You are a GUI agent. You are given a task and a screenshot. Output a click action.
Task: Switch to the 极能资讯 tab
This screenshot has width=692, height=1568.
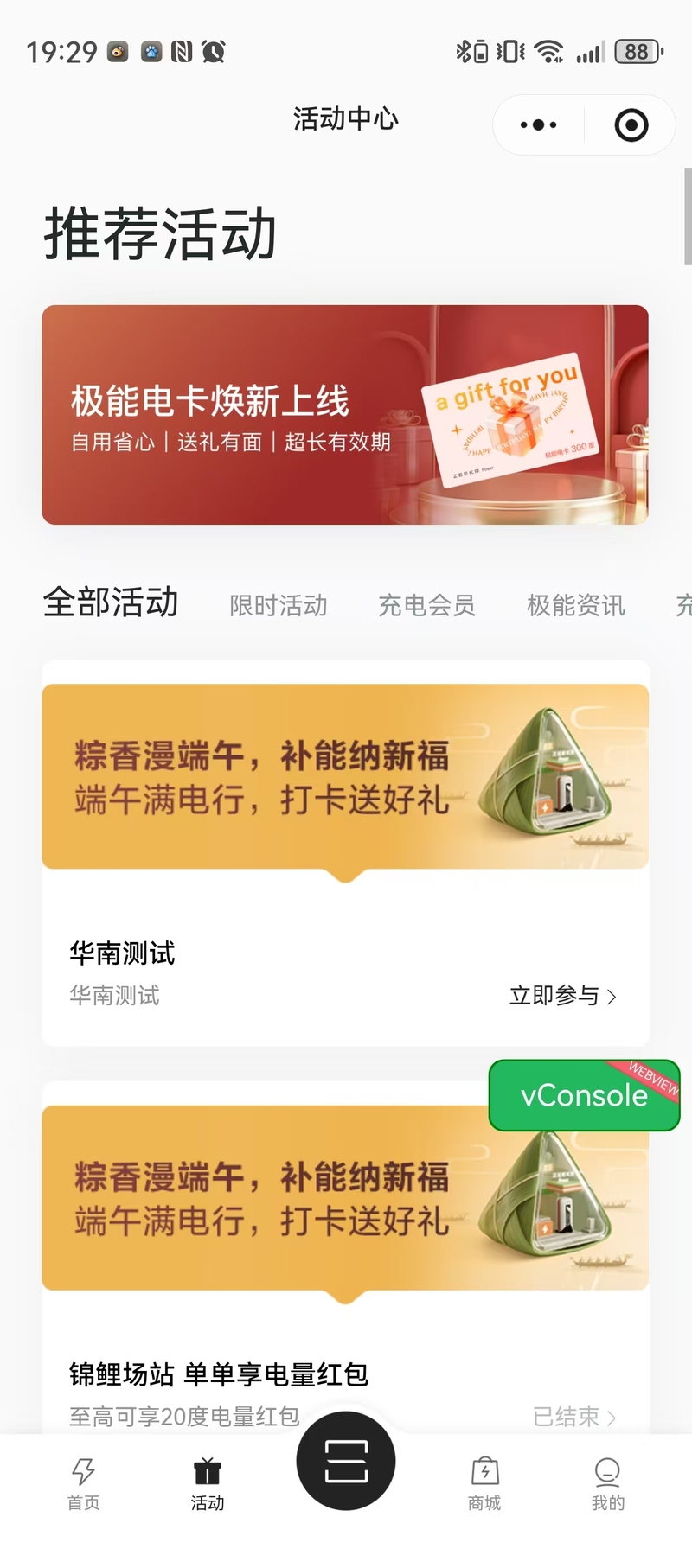(x=576, y=606)
